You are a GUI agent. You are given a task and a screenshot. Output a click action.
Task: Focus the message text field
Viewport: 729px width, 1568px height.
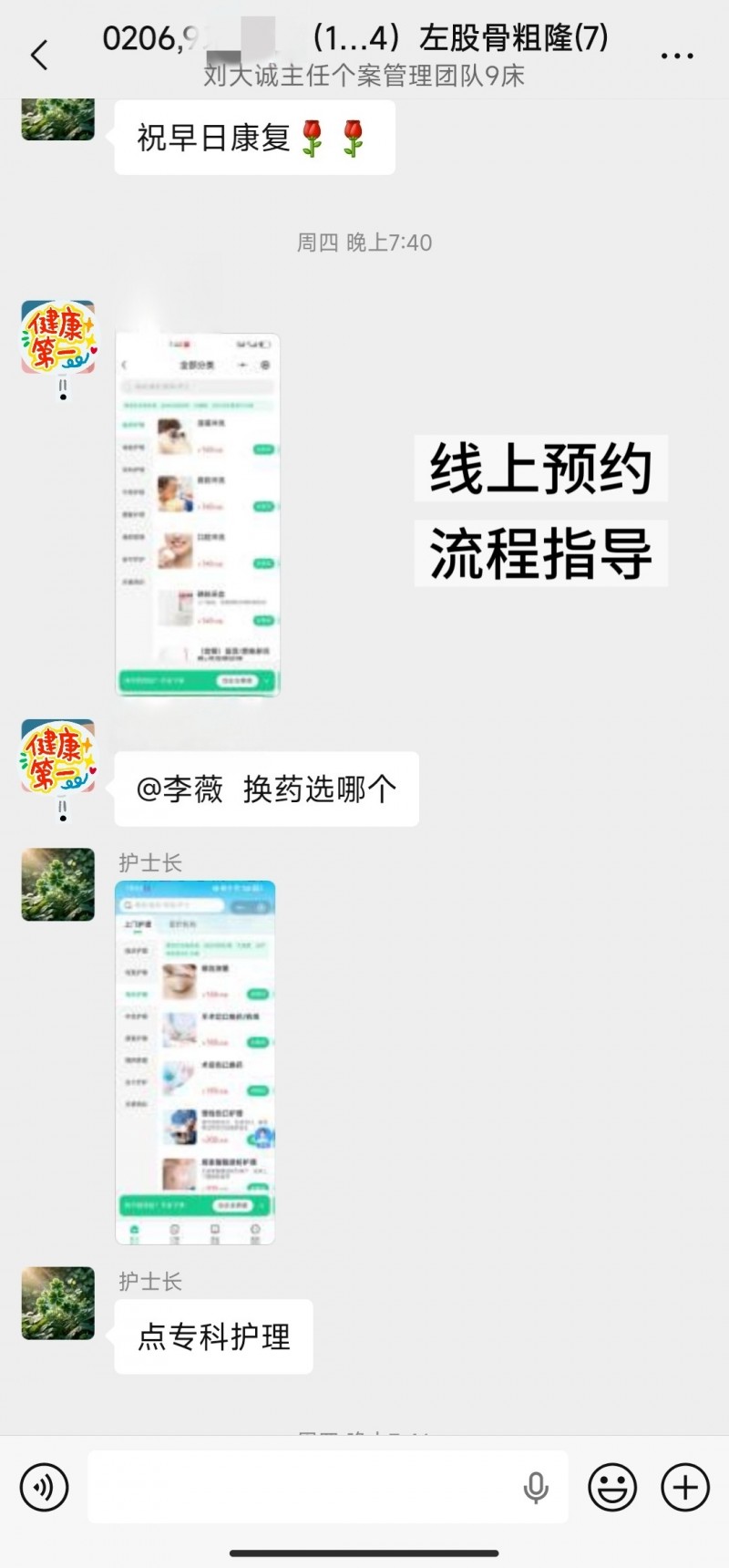point(301,1487)
